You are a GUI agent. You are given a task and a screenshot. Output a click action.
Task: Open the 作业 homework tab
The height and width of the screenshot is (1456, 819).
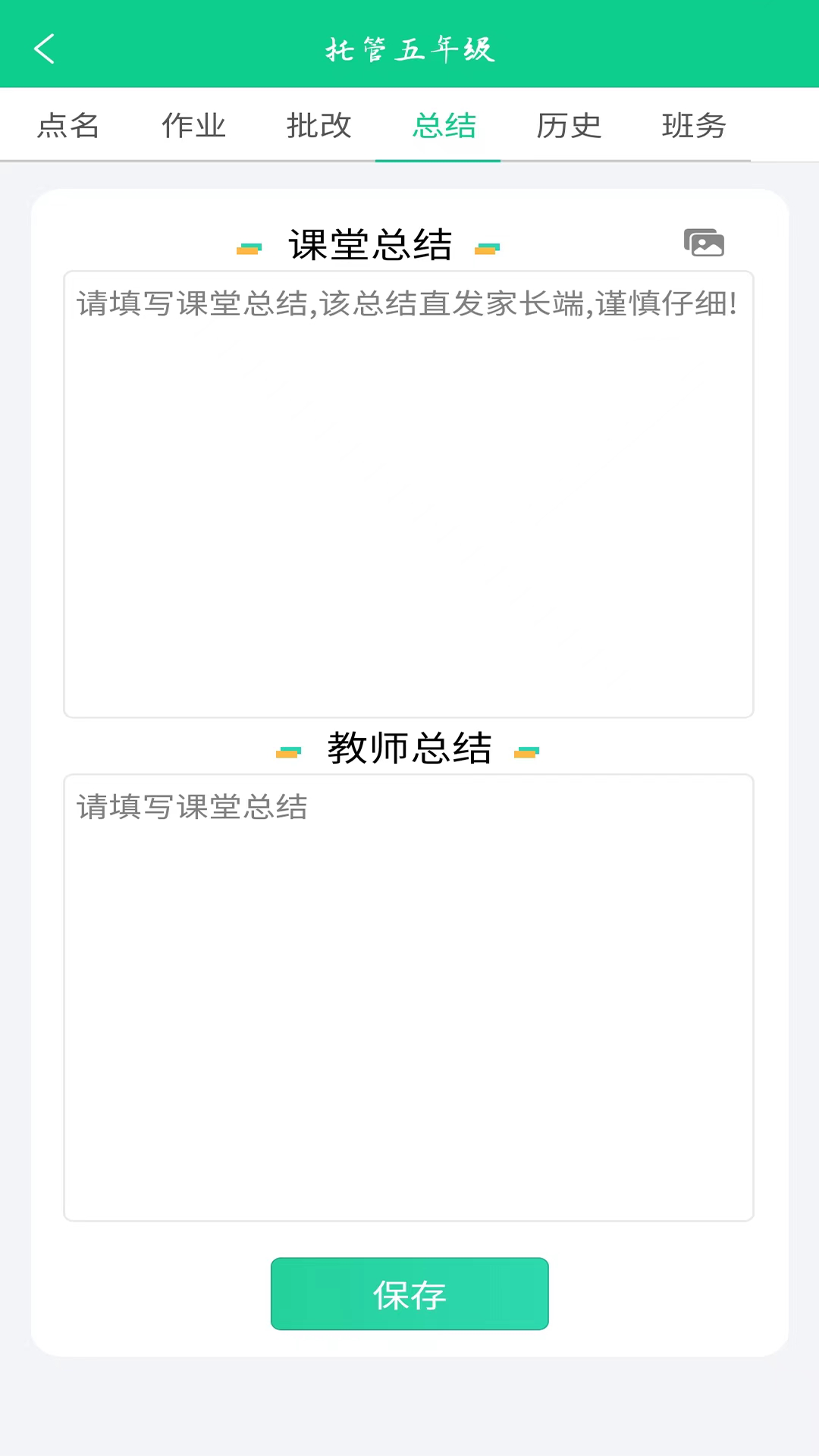click(192, 126)
